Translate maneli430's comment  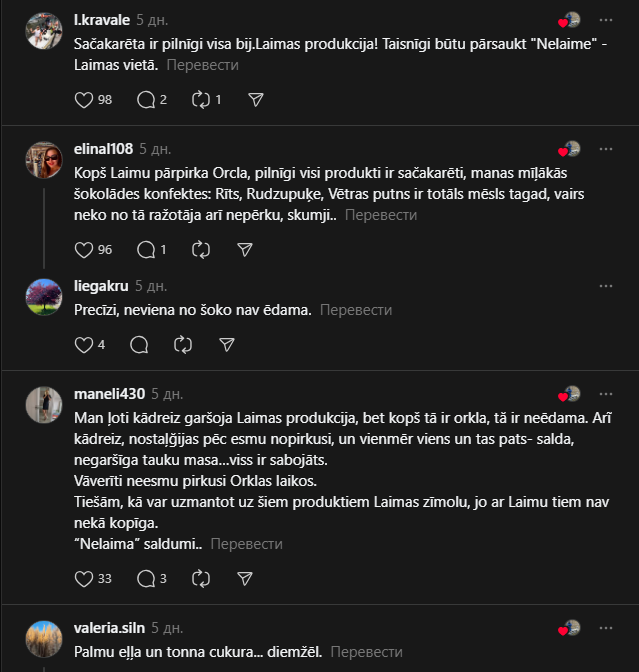point(246,544)
